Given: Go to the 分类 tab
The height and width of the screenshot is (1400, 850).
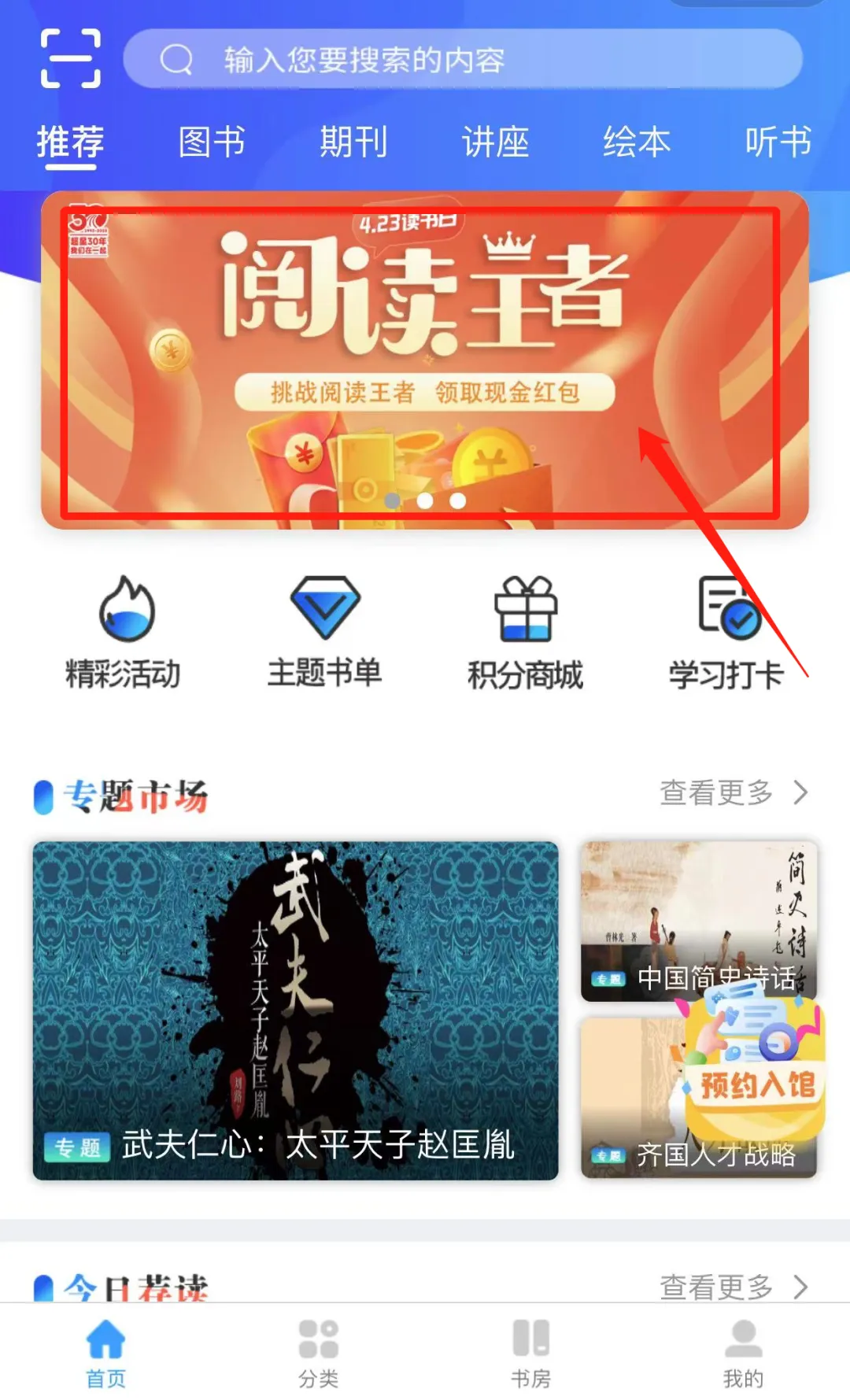Looking at the screenshot, I should coord(318,1354).
